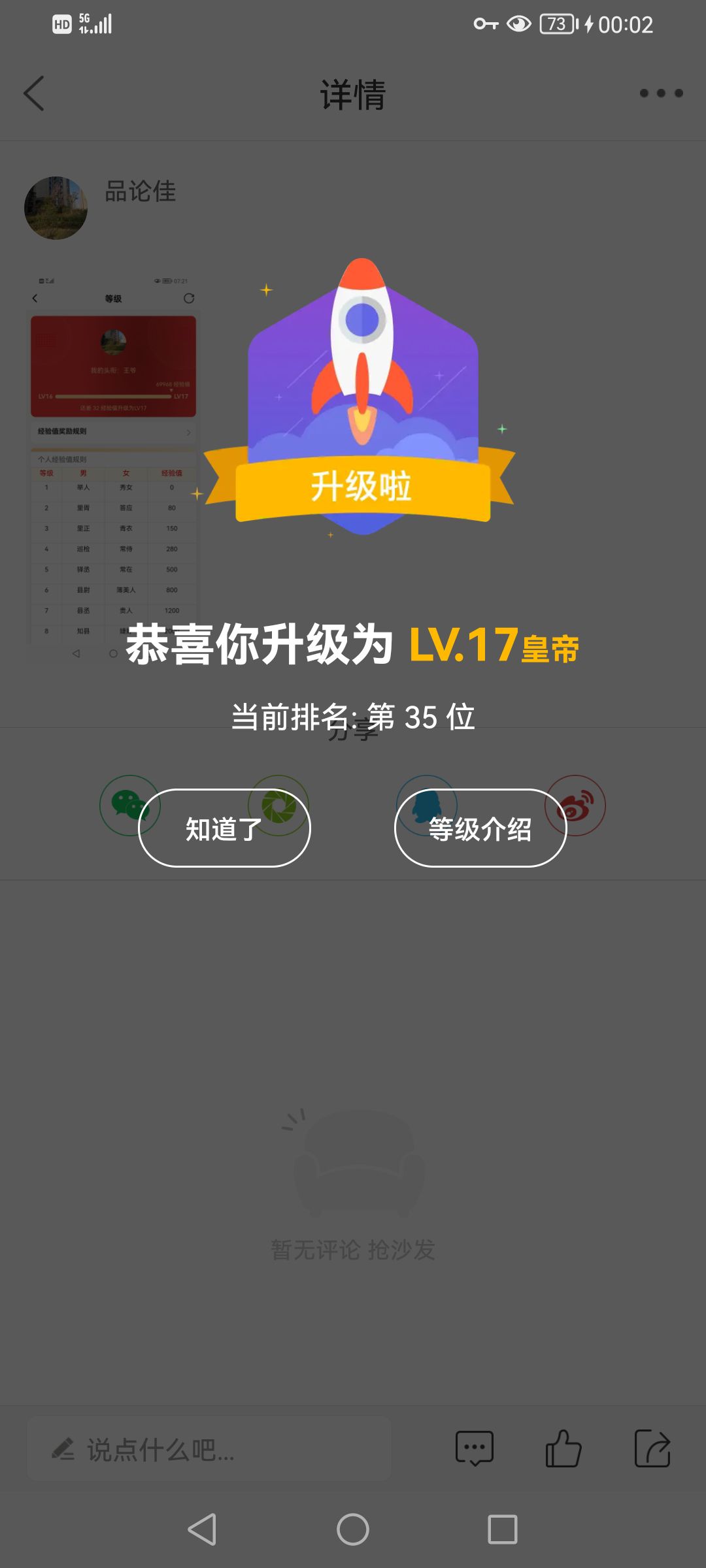This screenshot has height=1568, width=706.
Task: Go back using the top-left arrow
Action: (x=34, y=93)
